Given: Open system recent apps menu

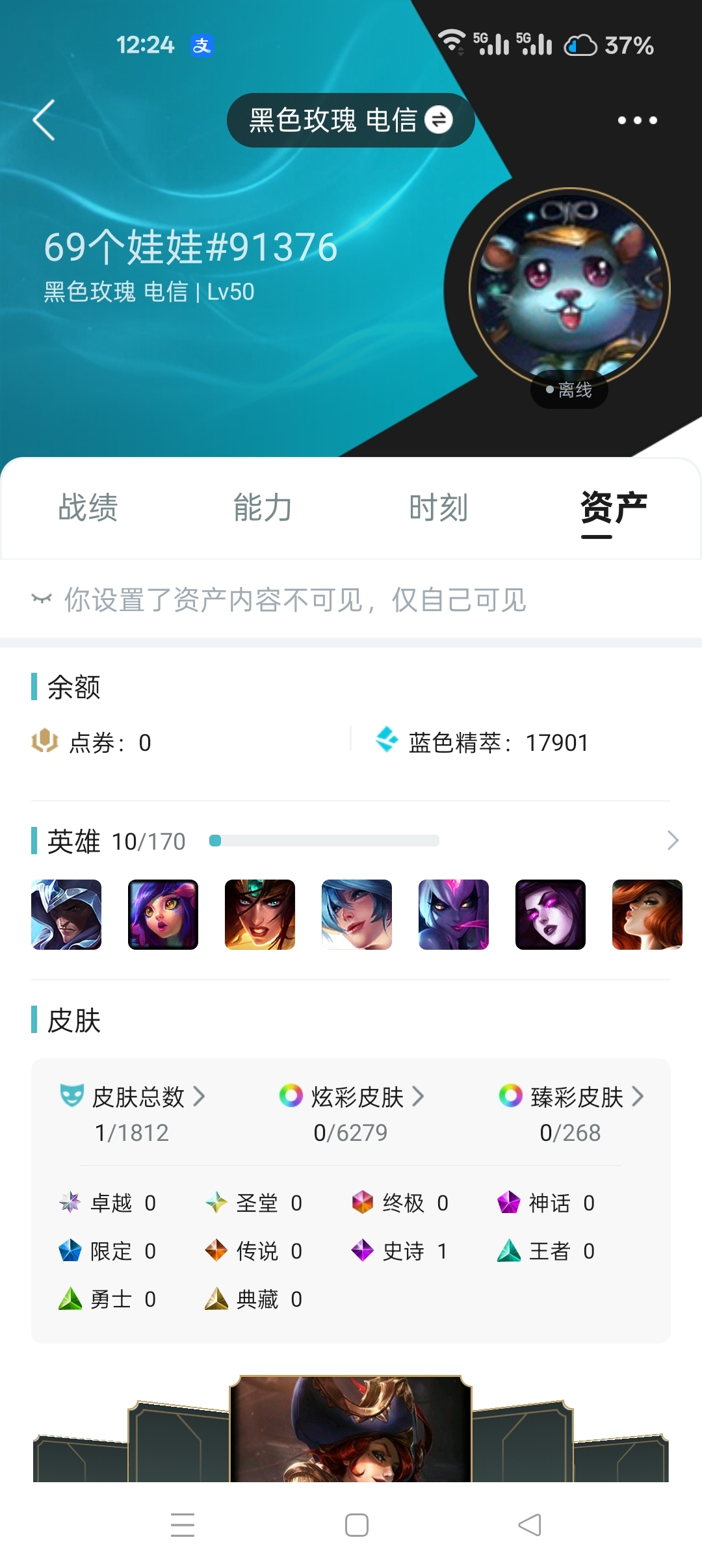Looking at the screenshot, I should (183, 1525).
